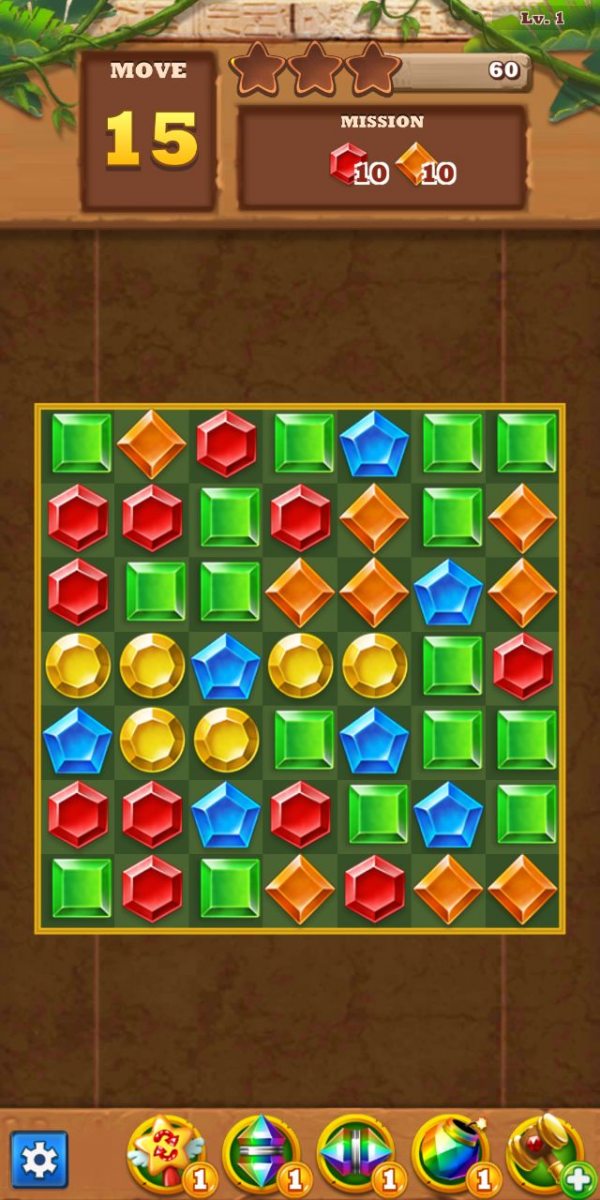Use the rainbow bomb booster
600x1200 pixels.
tap(450, 1153)
